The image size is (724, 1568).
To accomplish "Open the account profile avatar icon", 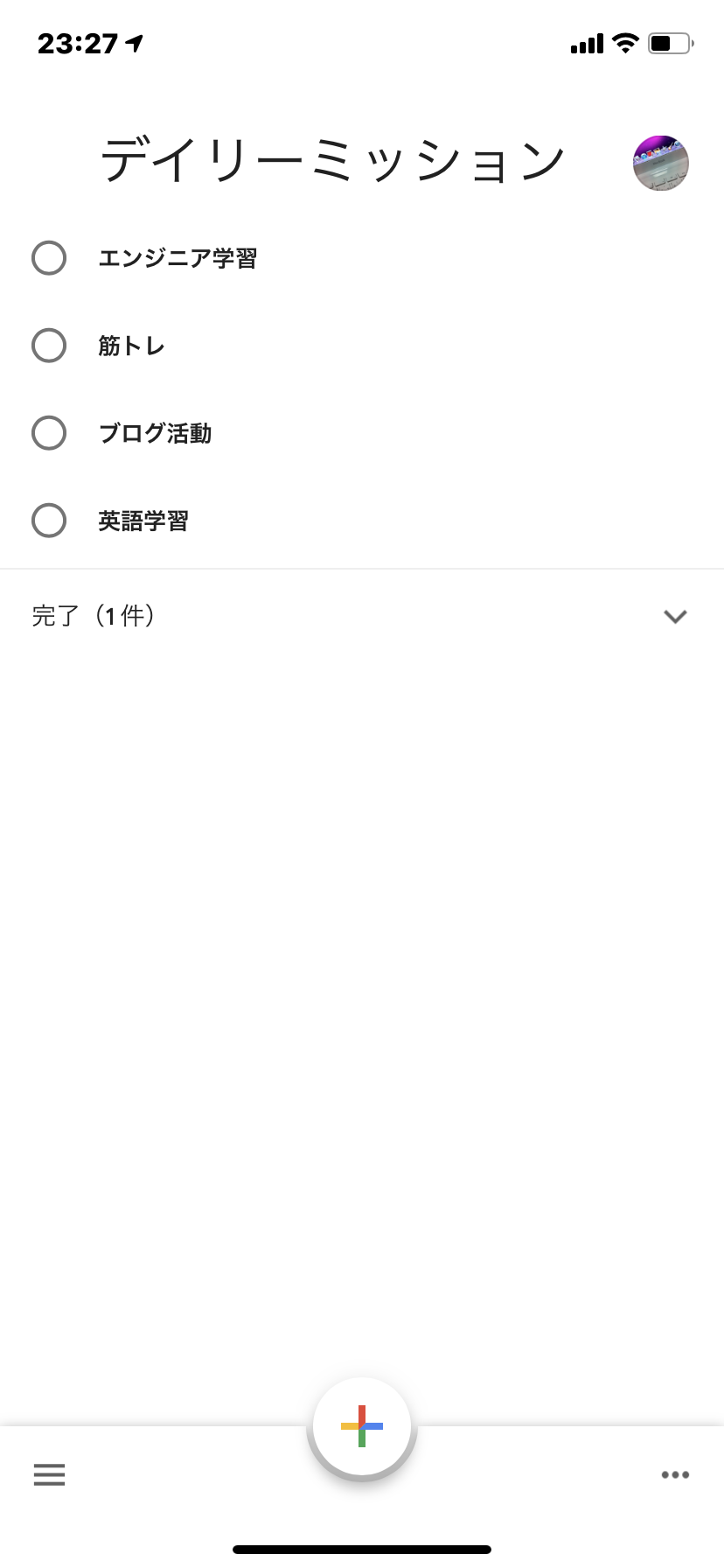I will tap(661, 163).
